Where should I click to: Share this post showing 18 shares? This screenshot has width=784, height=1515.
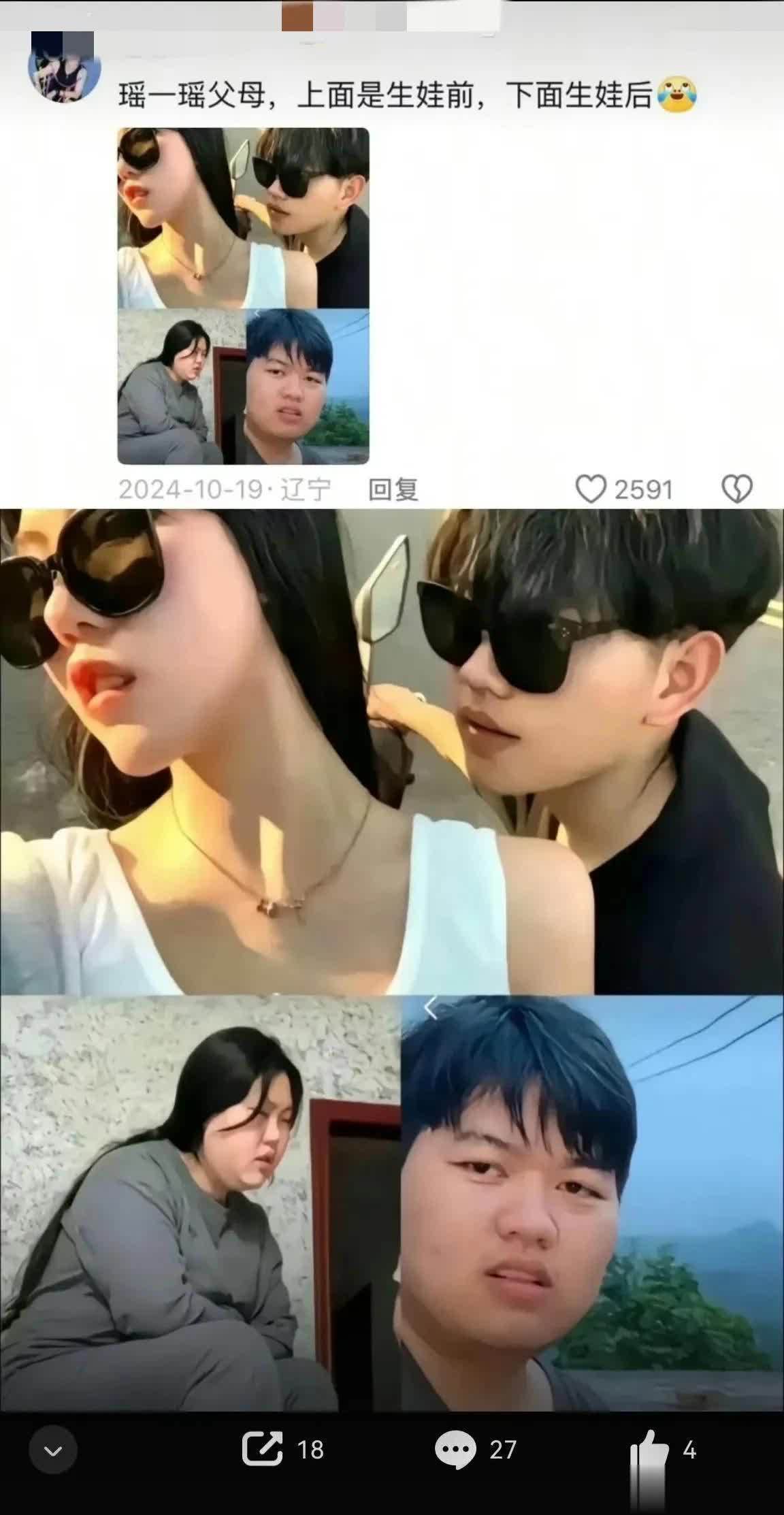pos(263,1448)
